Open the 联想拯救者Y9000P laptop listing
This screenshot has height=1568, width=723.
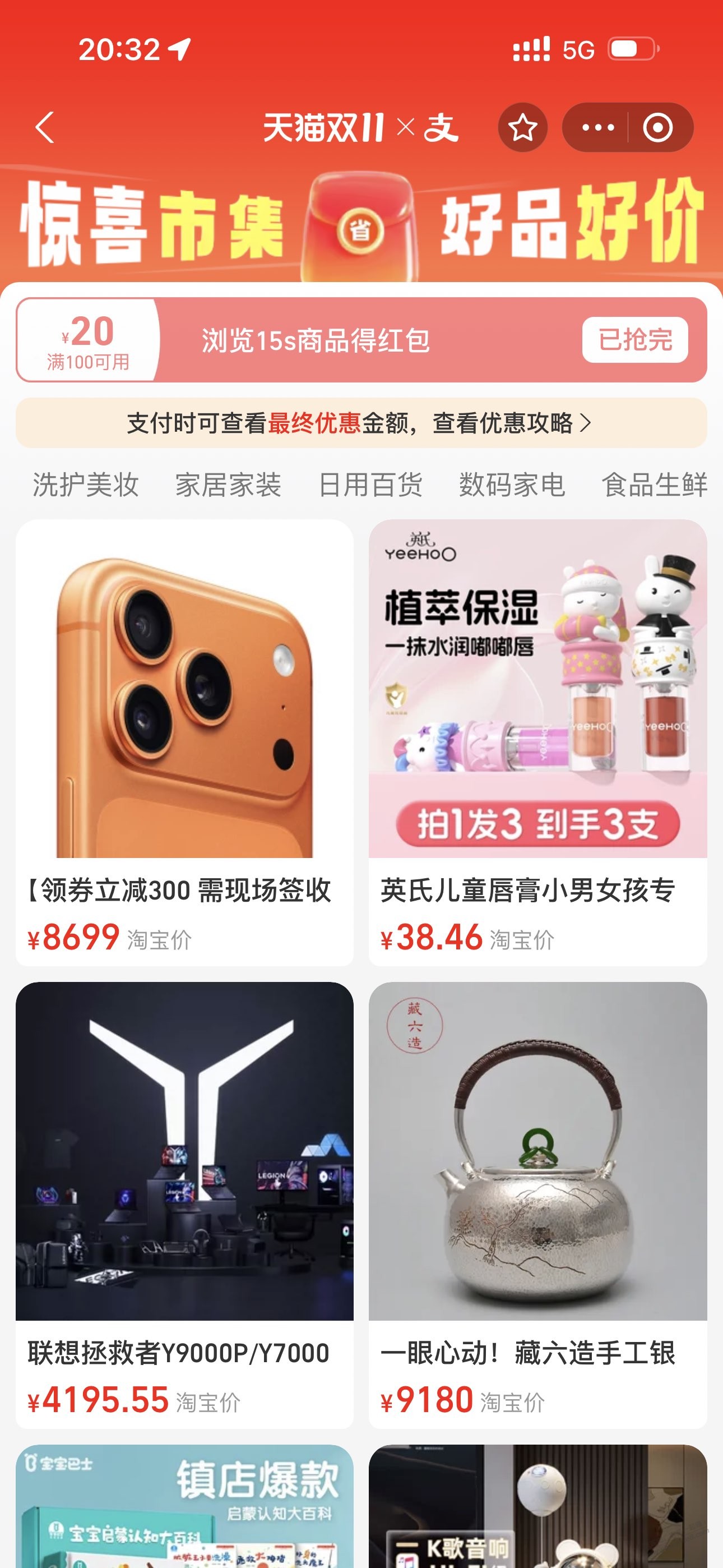tap(184, 1204)
